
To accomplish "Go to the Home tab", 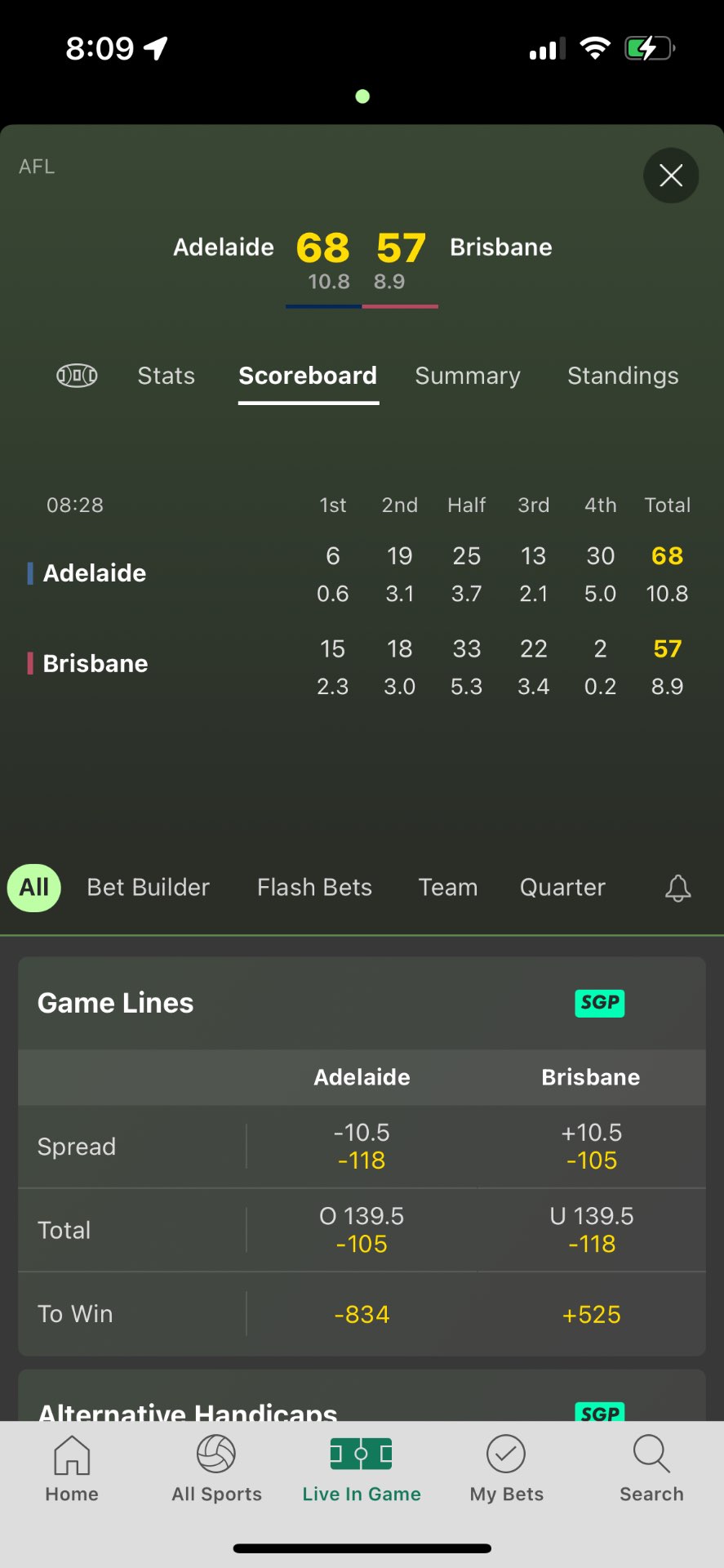I will (72, 1469).
